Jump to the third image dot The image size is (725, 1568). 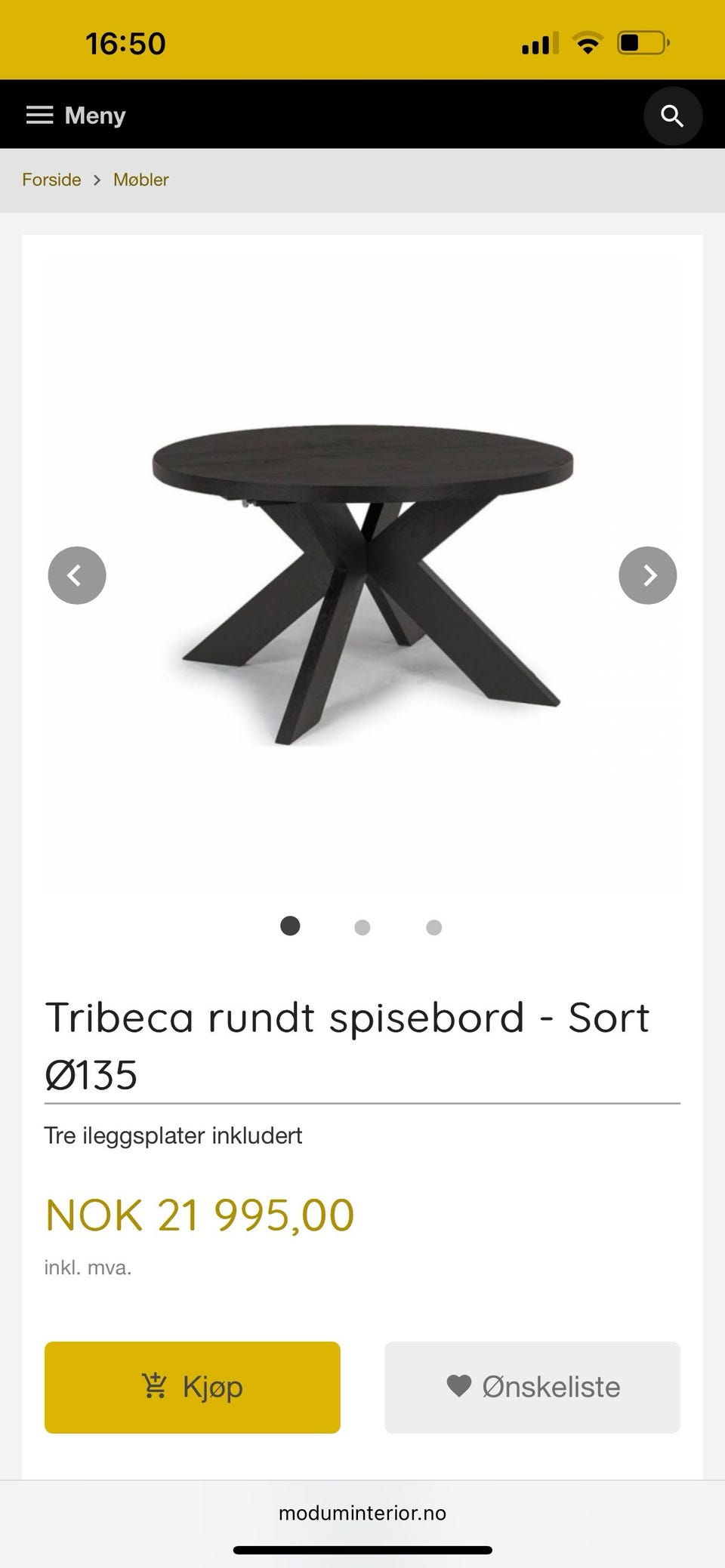pos(433,927)
